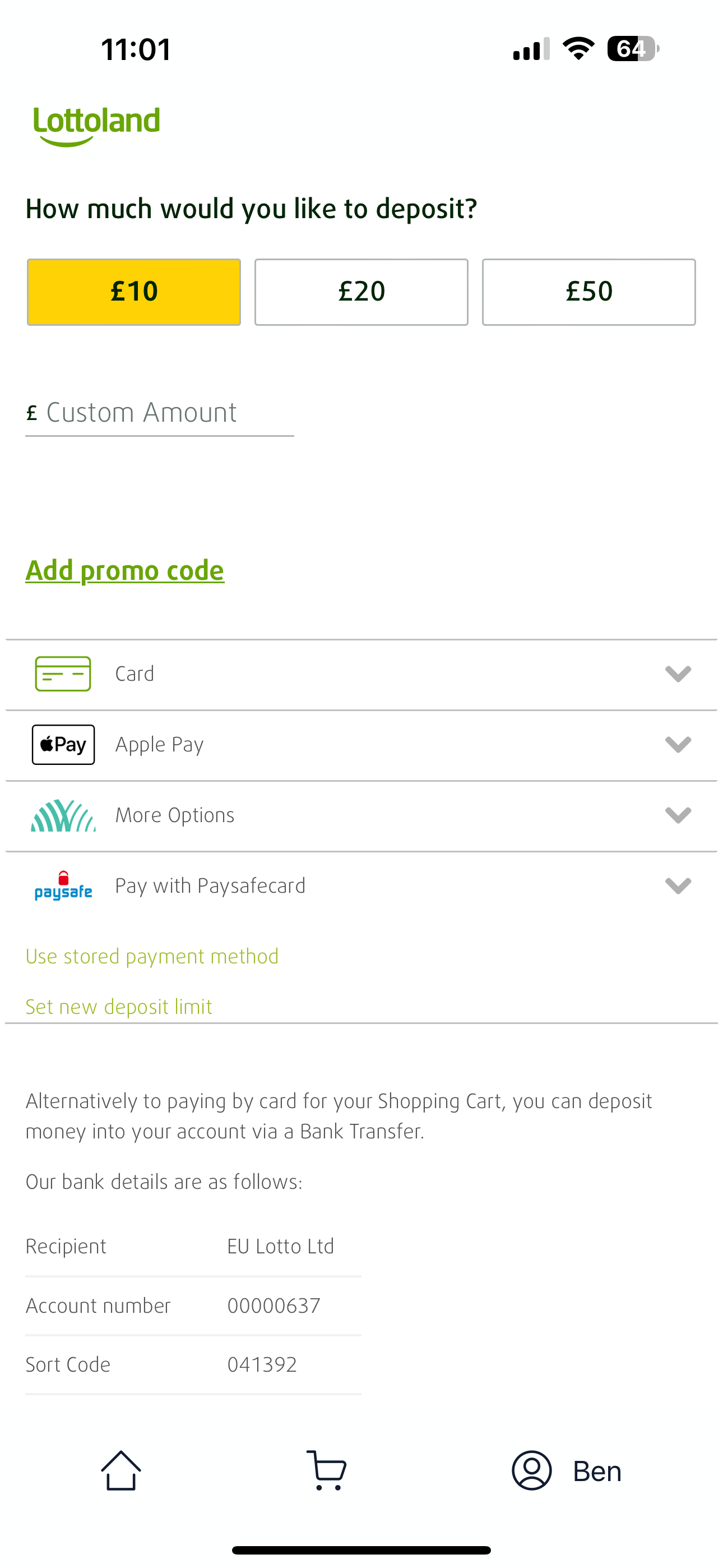
Task: Expand the Card payment section
Action: coord(678,674)
